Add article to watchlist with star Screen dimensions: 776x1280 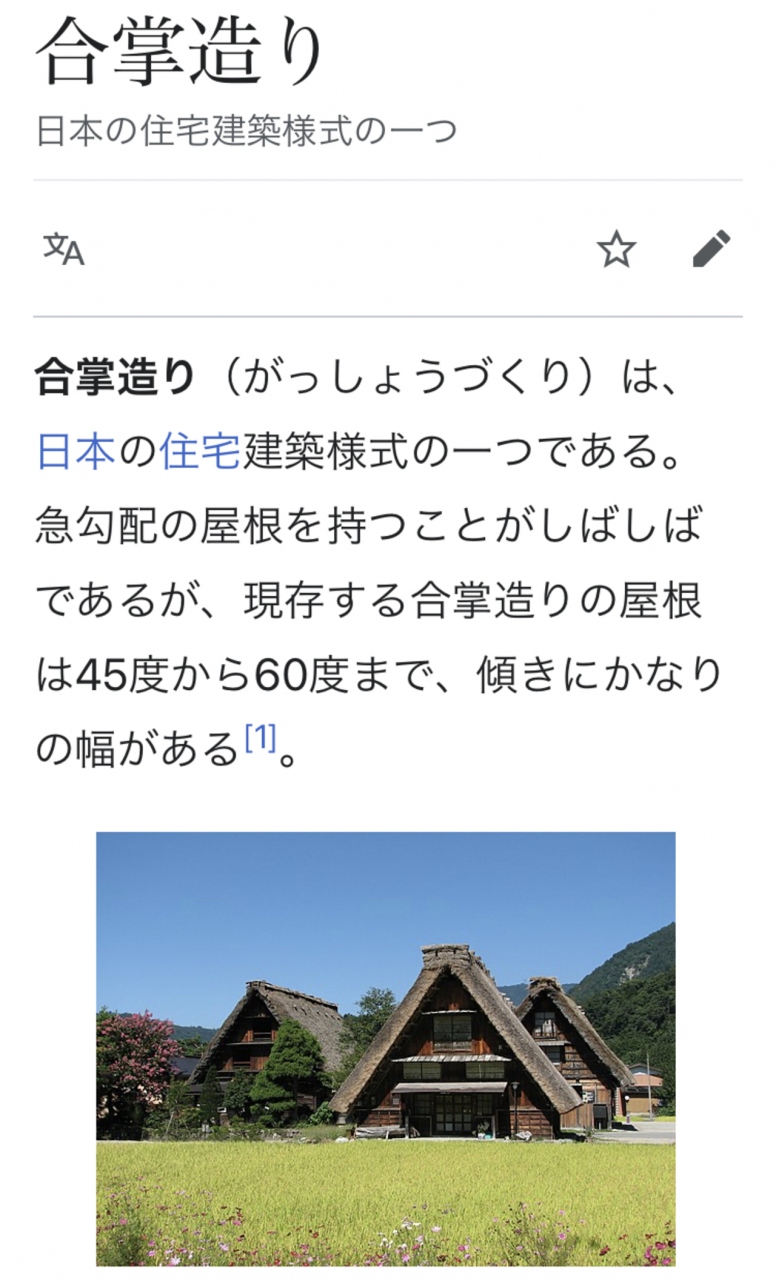tap(616, 249)
